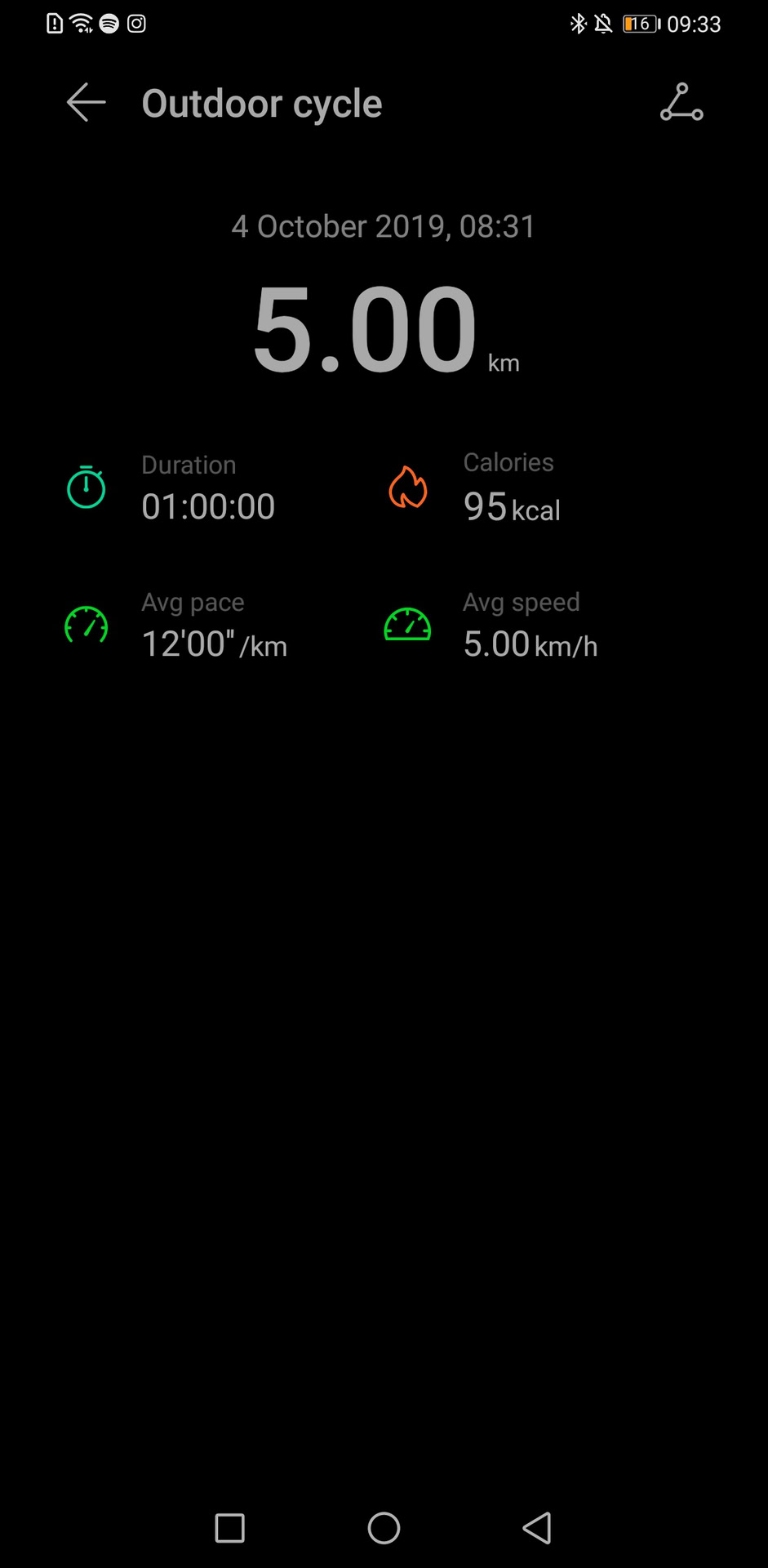Go to the home screen
This screenshot has height=1568, width=768.
tap(384, 1527)
